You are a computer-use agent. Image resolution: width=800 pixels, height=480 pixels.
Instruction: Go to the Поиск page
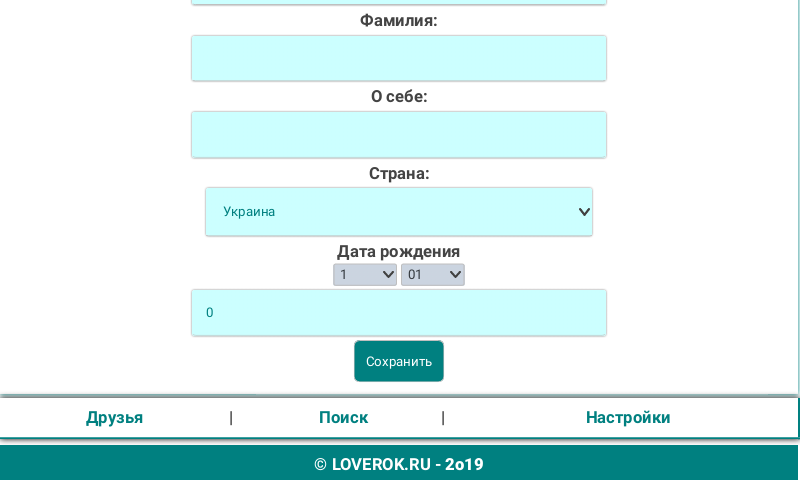point(343,417)
